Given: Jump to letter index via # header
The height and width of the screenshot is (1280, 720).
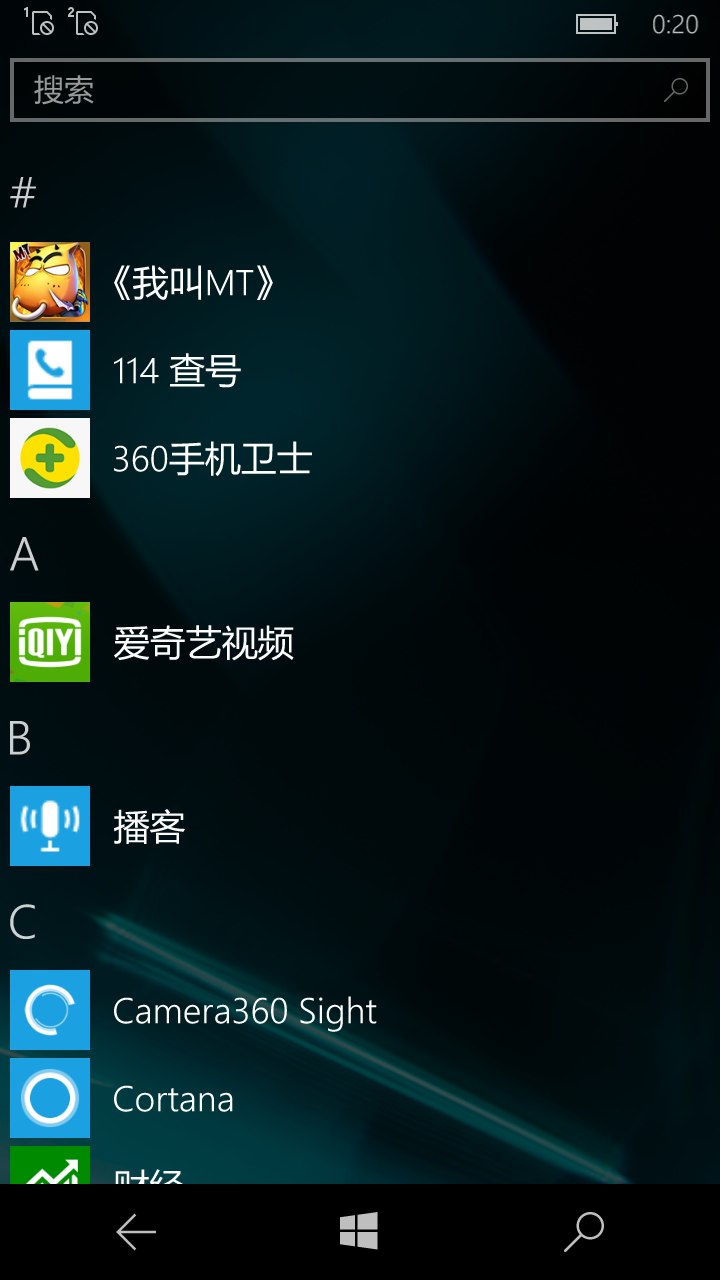Looking at the screenshot, I should point(23,191).
